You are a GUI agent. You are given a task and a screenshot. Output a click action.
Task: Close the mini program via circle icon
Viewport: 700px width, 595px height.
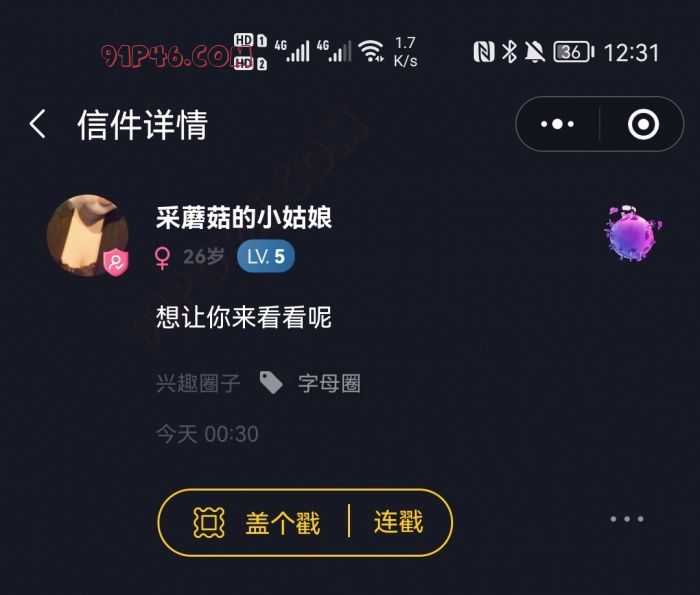pyautogui.click(x=642, y=125)
